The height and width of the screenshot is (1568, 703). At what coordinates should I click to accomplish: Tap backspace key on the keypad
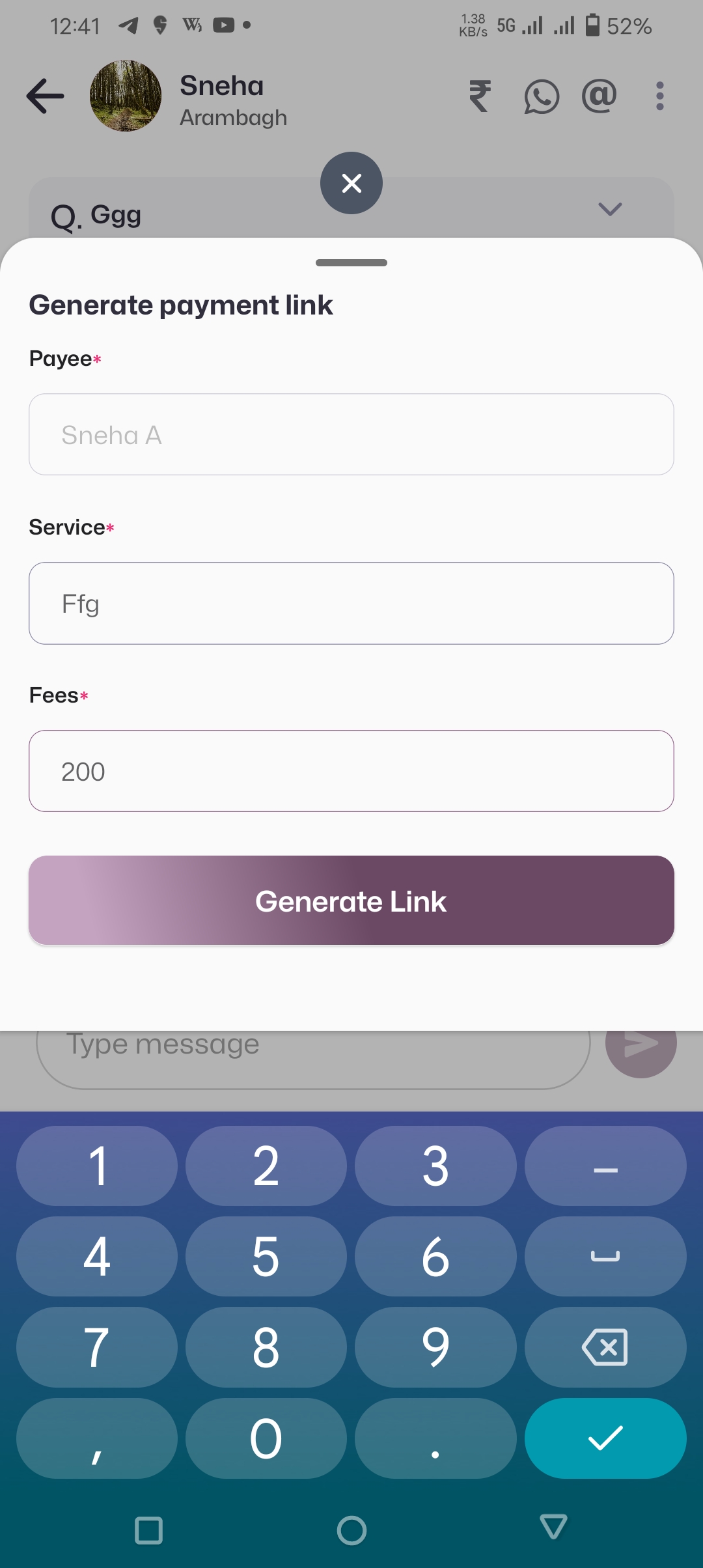(605, 1347)
